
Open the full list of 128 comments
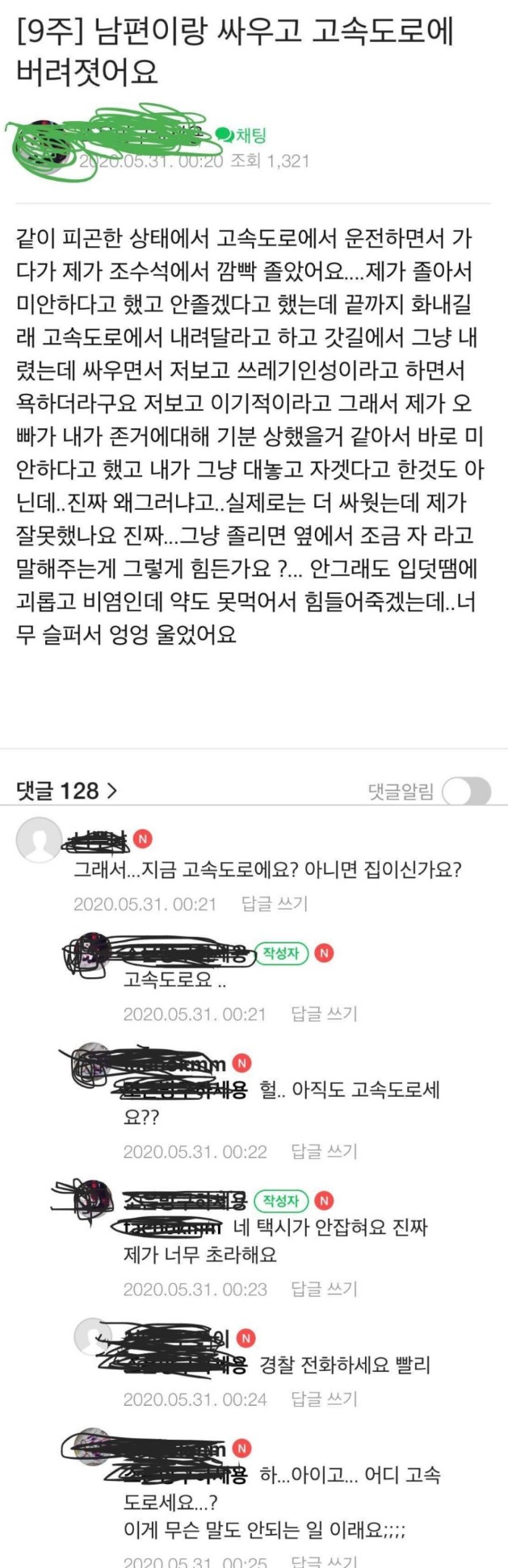coord(67,791)
